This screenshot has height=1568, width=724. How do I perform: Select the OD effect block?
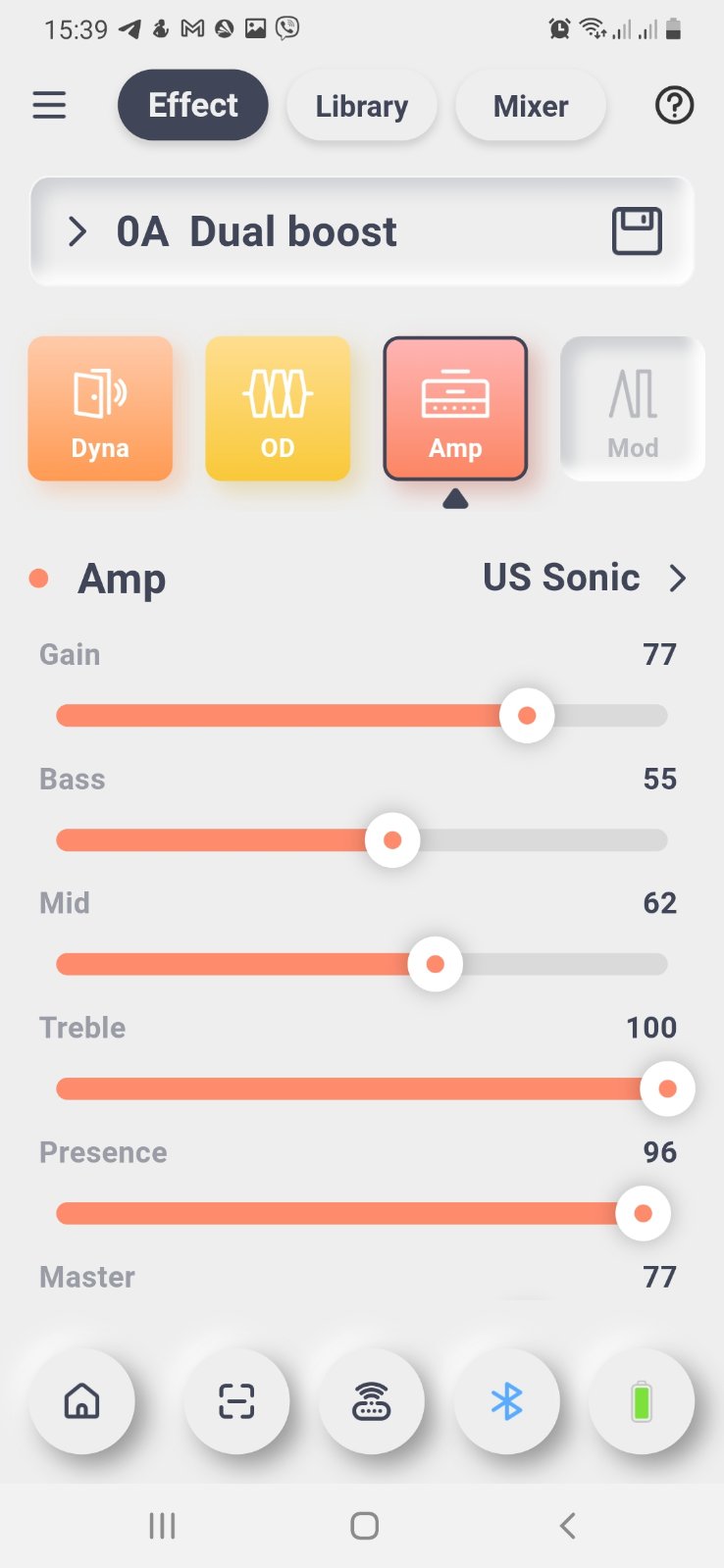(278, 409)
